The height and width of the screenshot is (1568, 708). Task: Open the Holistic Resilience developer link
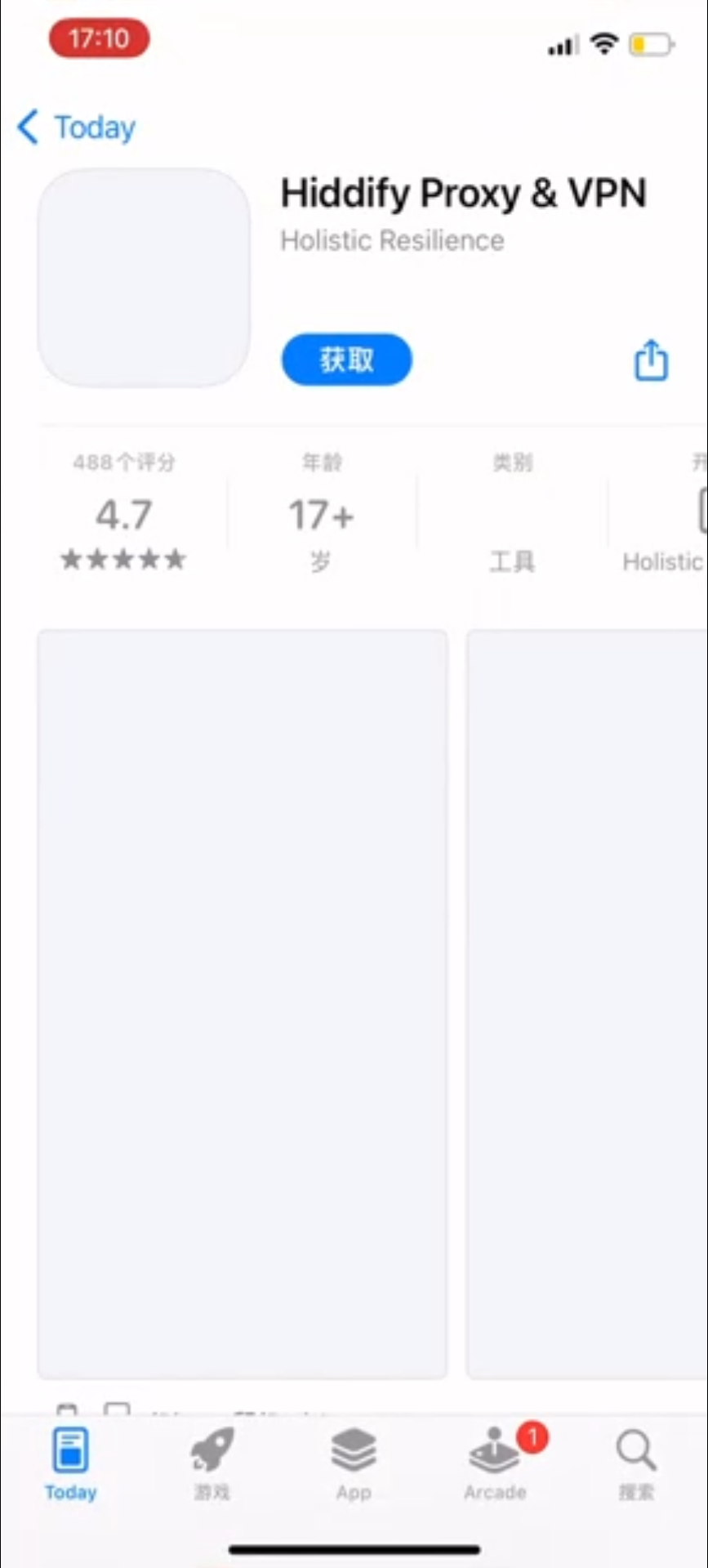tap(392, 240)
